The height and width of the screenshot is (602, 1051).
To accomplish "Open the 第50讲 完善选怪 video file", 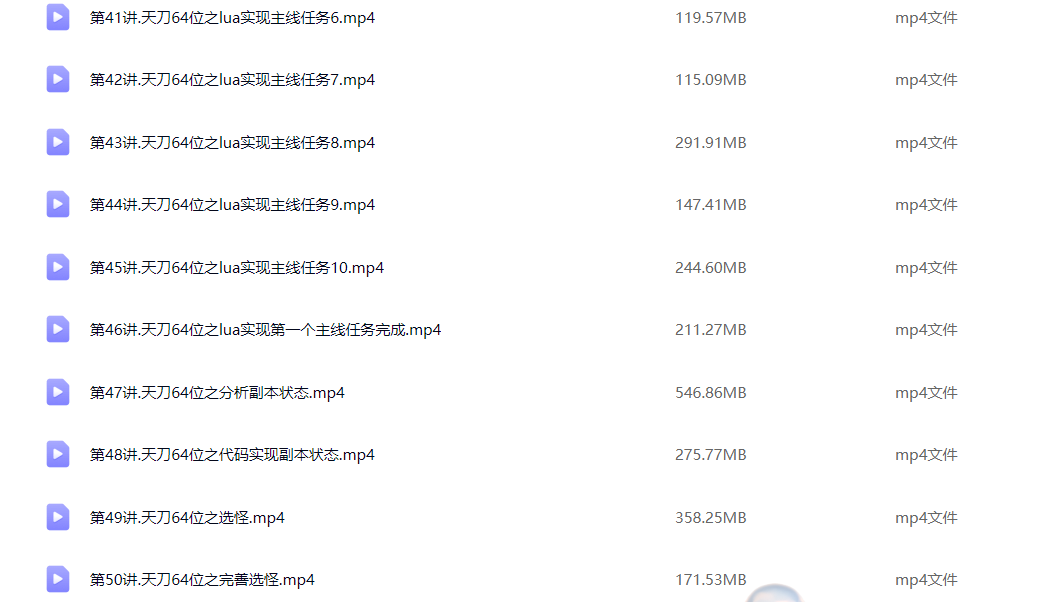I will [x=202, y=580].
